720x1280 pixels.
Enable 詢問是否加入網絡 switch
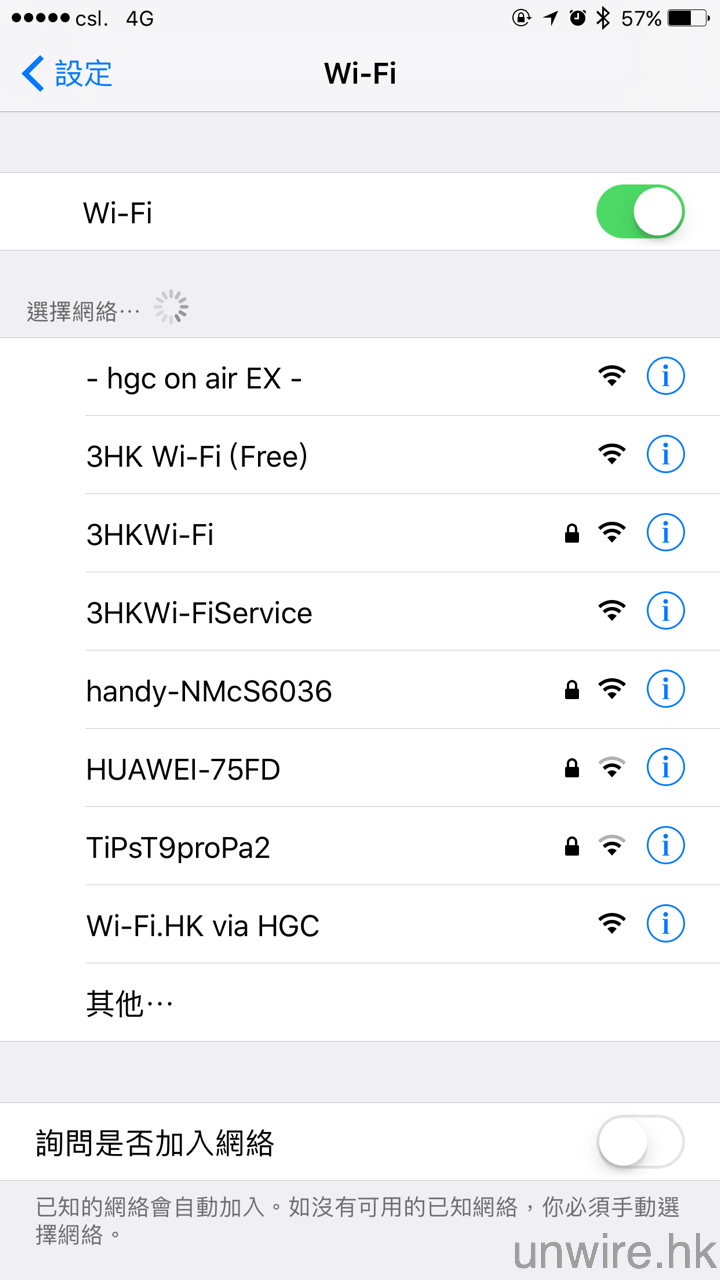click(x=640, y=1142)
